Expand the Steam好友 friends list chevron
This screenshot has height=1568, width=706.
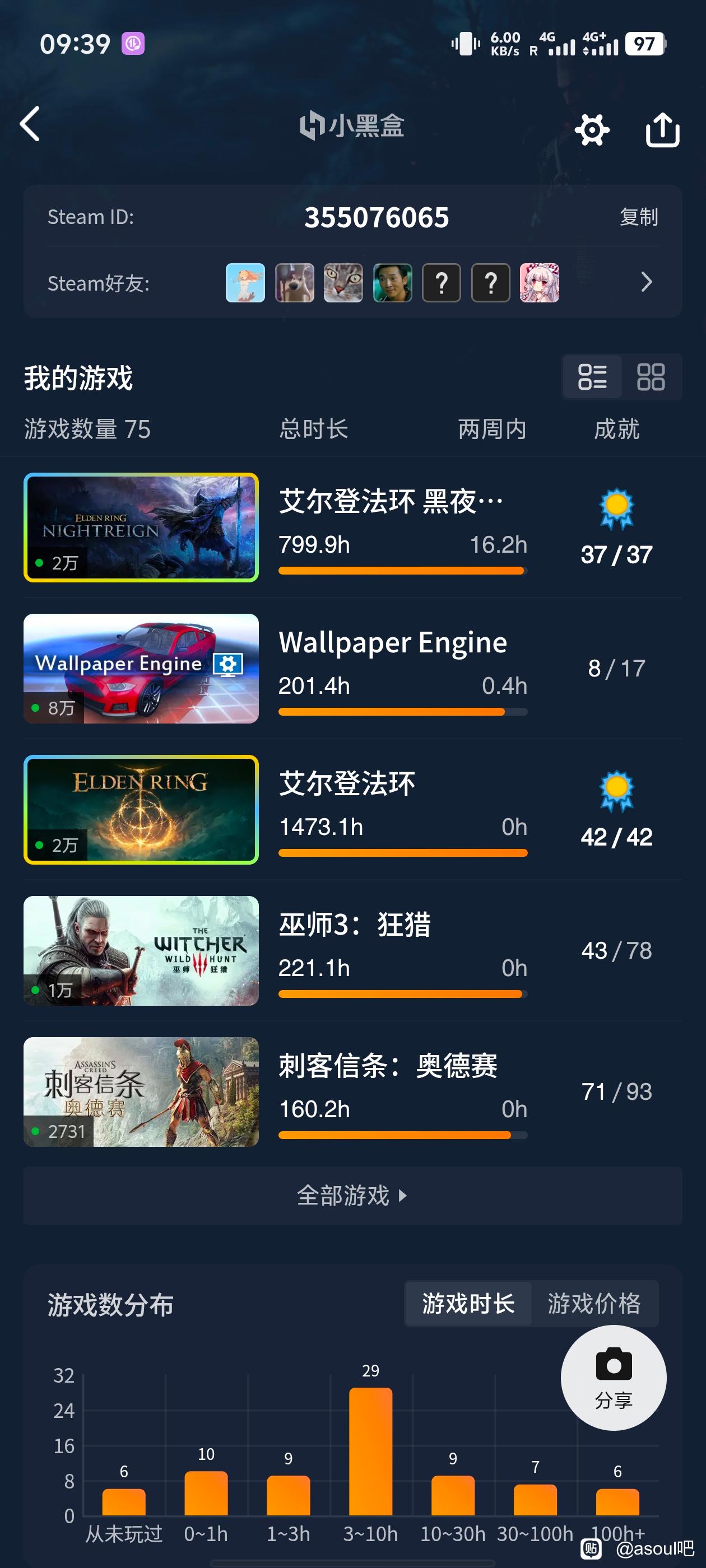tap(646, 282)
